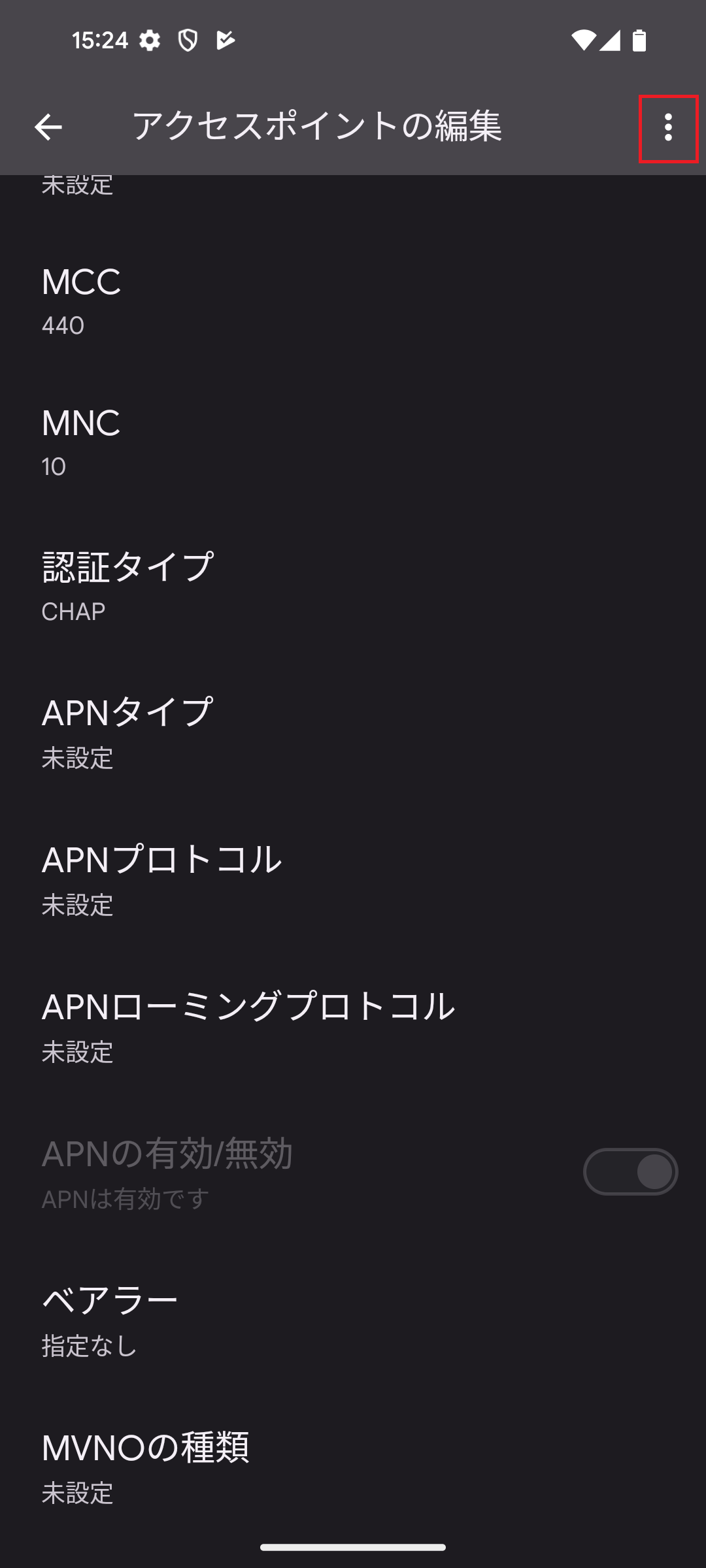Tap the shield notification icon
This screenshot has width=706, height=1568.
(188, 41)
